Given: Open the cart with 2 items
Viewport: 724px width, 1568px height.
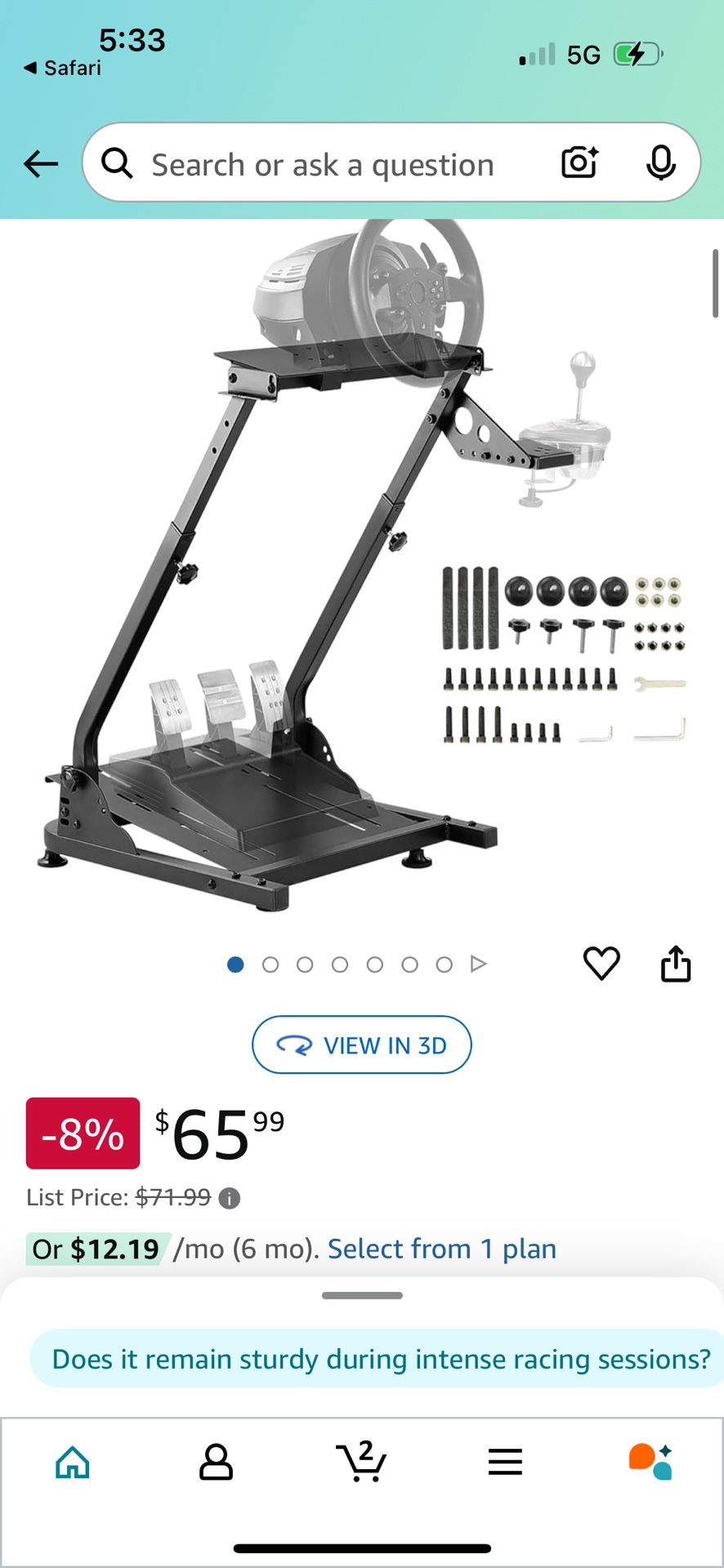Looking at the screenshot, I should (361, 1462).
